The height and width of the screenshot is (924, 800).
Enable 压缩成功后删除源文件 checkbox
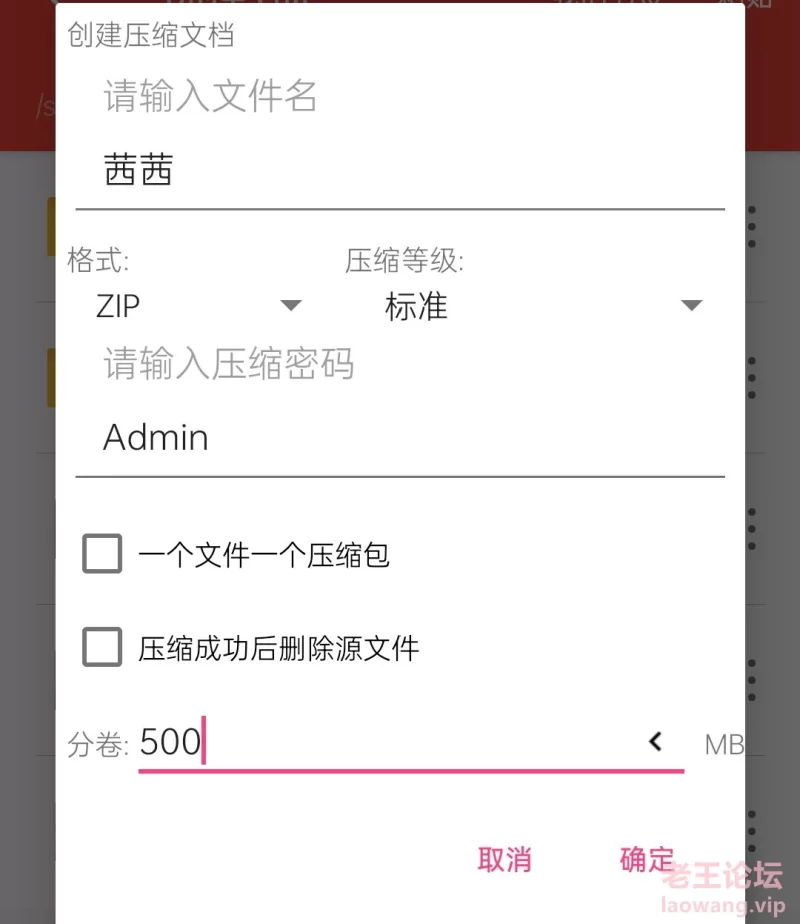(x=102, y=648)
